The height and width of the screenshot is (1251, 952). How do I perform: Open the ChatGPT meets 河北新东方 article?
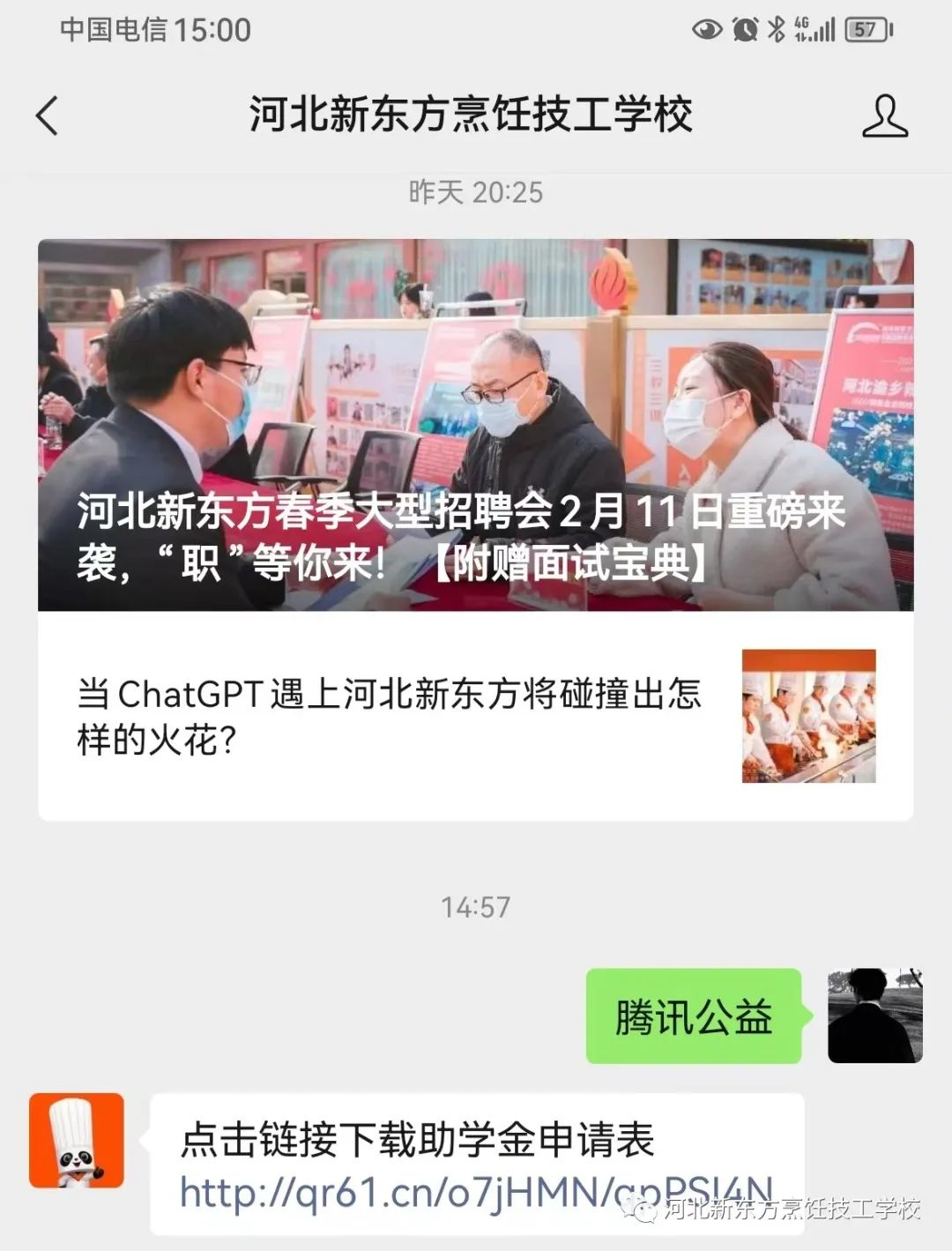(x=475, y=717)
